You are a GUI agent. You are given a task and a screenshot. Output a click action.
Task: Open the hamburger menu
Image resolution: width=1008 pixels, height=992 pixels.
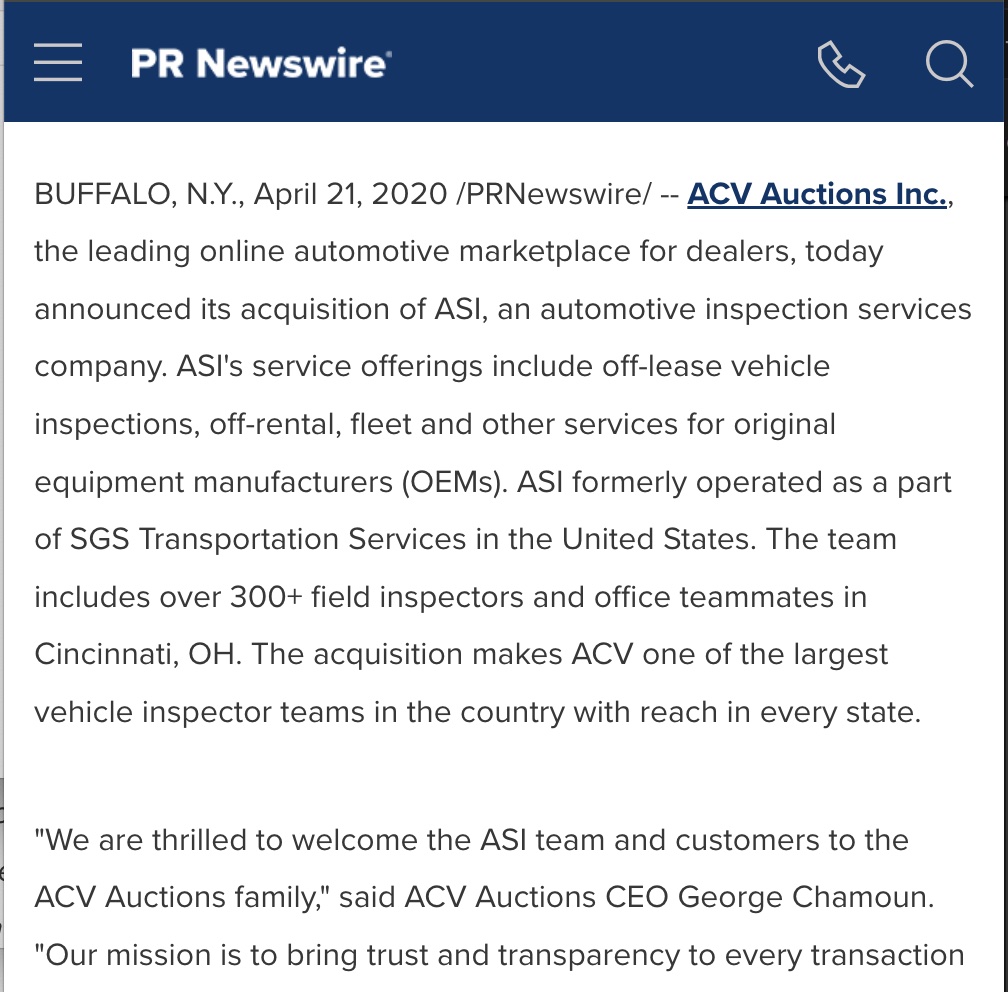click(58, 64)
